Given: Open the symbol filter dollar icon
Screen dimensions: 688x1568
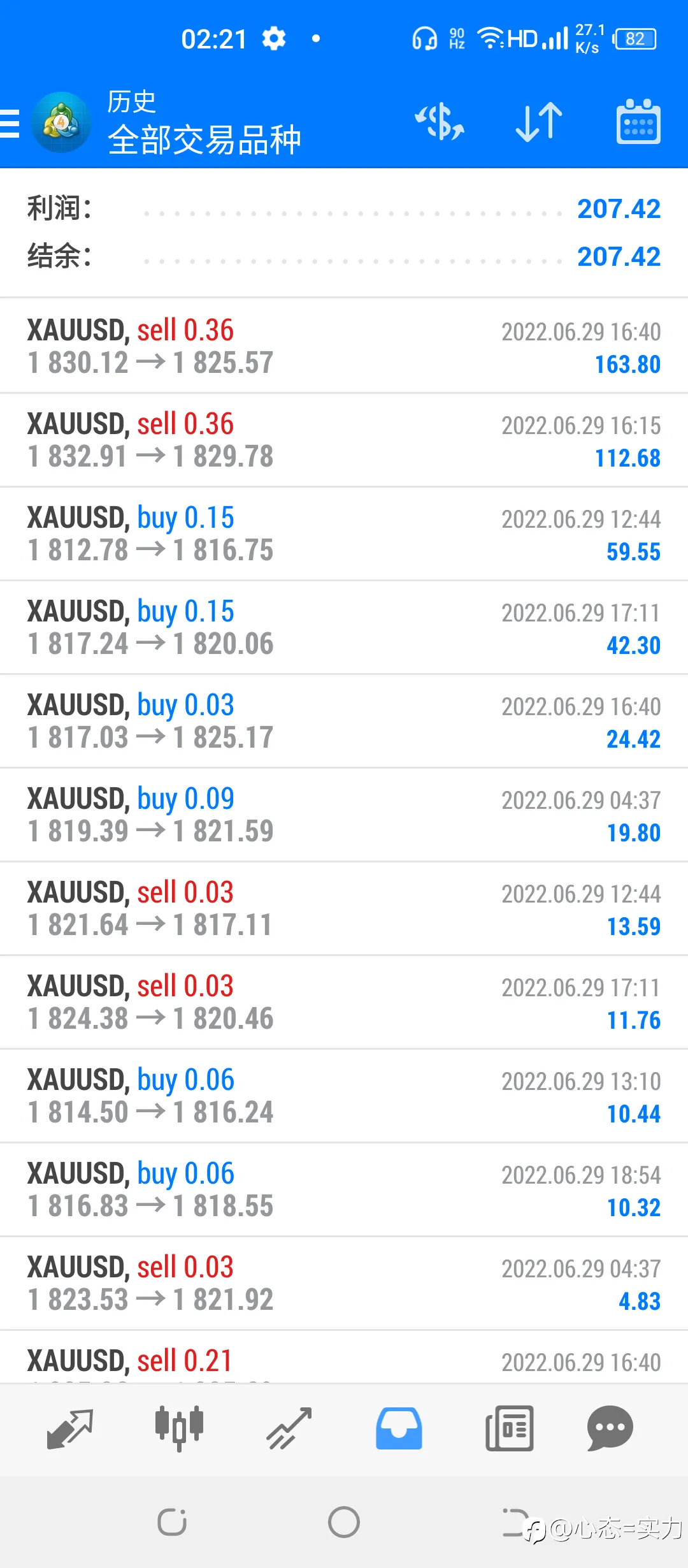Looking at the screenshot, I should (x=440, y=122).
